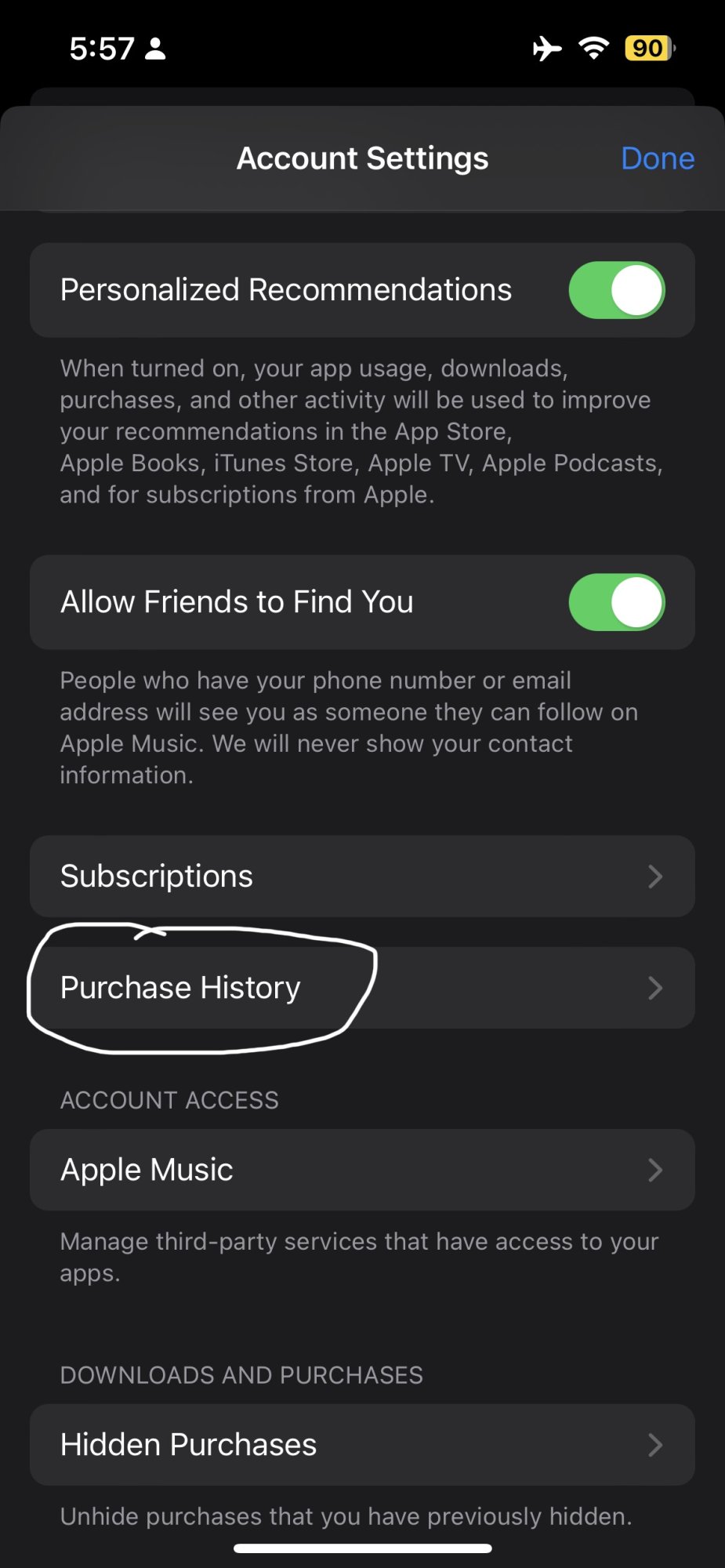Image resolution: width=725 pixels, height=1568 pixels.
Task: Open Apple Music account access
Action: pos(362,1170)
